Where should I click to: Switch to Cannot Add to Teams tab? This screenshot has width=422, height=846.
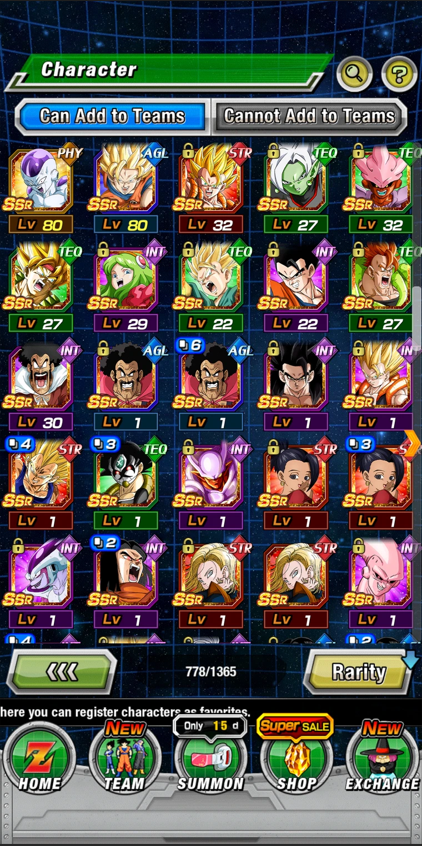pos(309,115)
